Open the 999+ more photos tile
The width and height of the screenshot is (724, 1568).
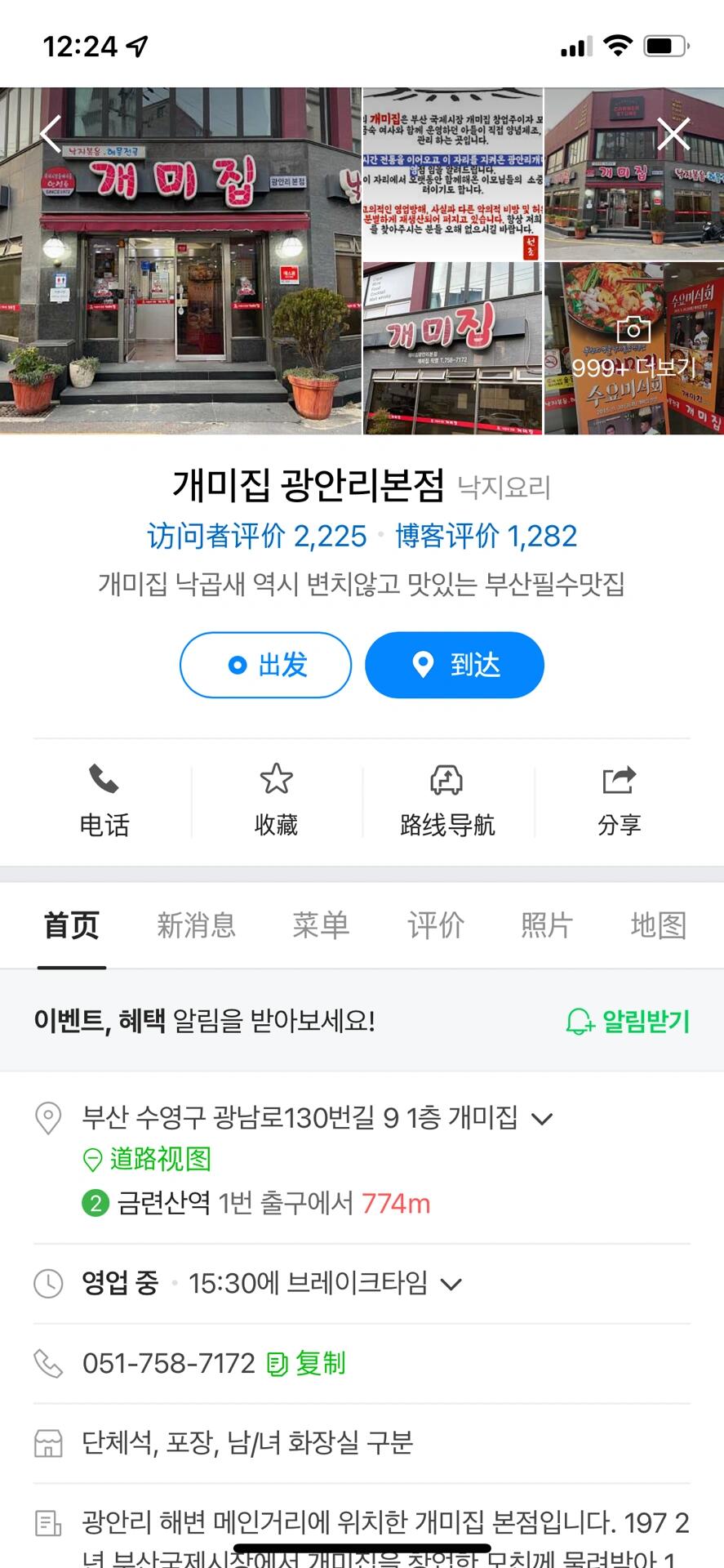[633, 349]
